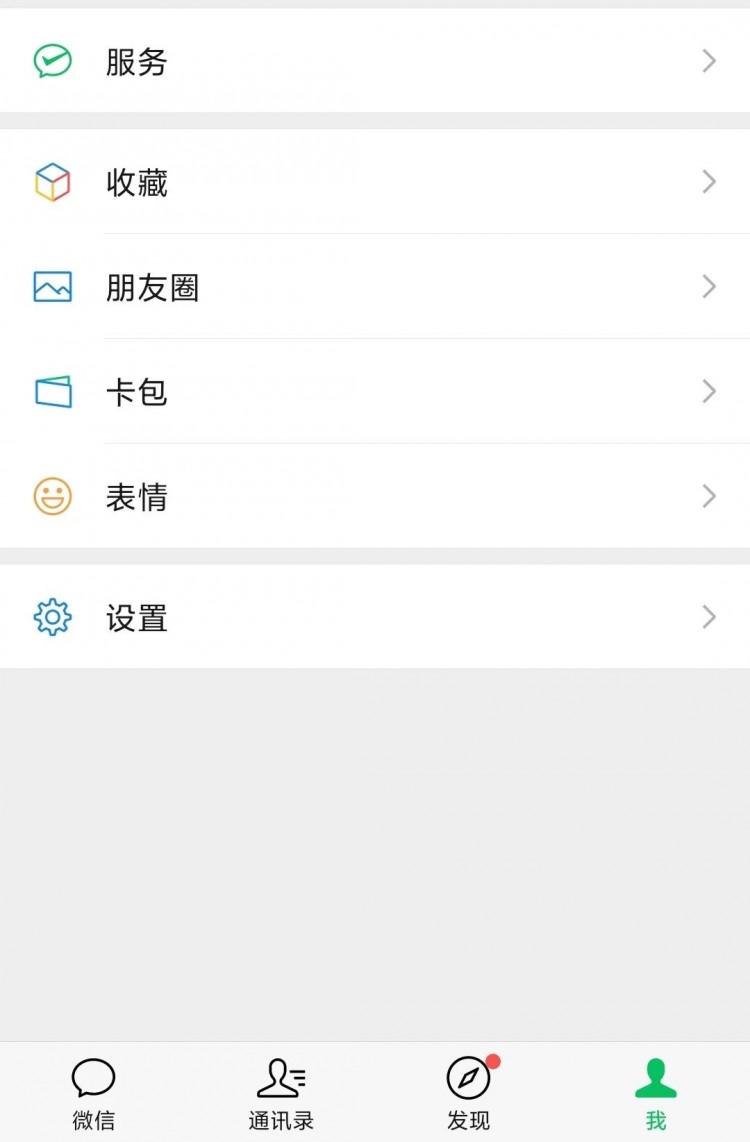The height and width of the screenshot is (1142, 750).
Task: Open 收藏 favorites entry
Action: tap(137, 182)
